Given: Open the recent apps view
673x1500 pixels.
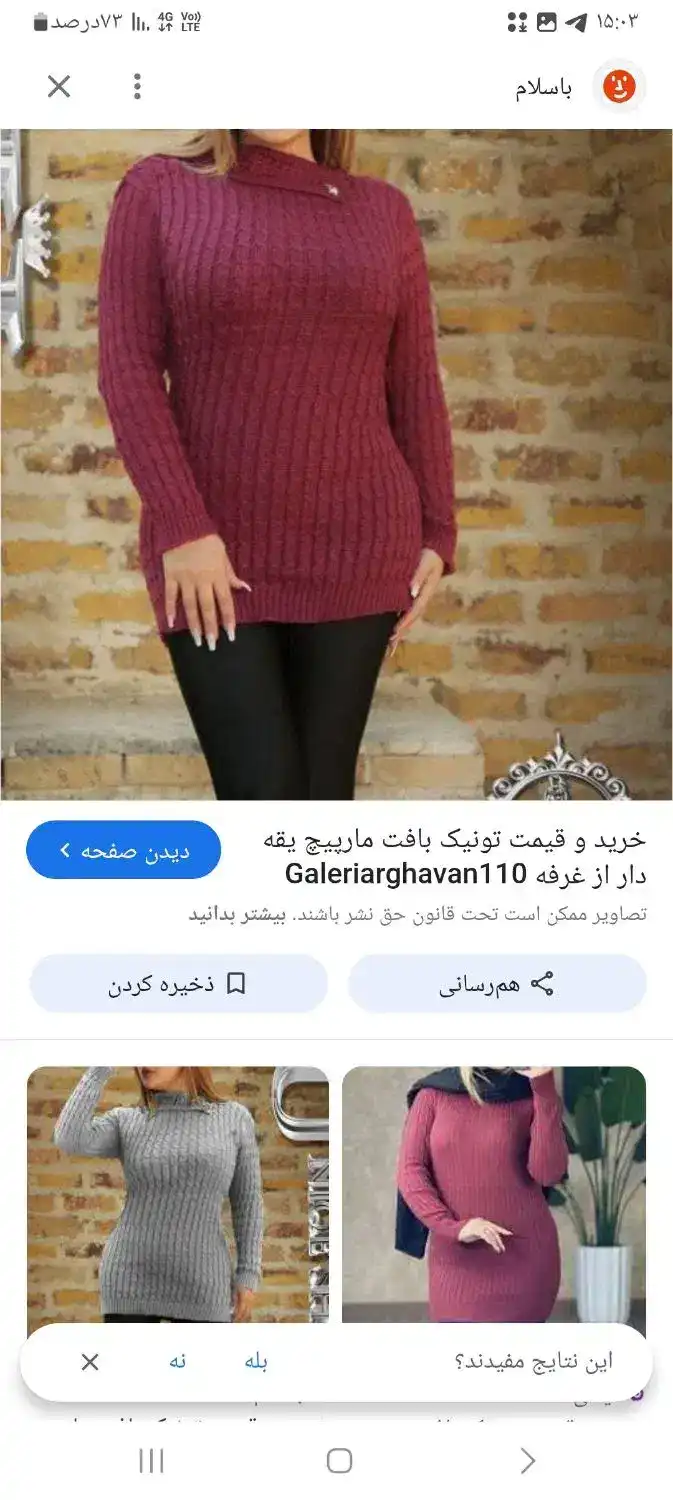Looking at the screenshot, I should click(x=150, y=1461).
